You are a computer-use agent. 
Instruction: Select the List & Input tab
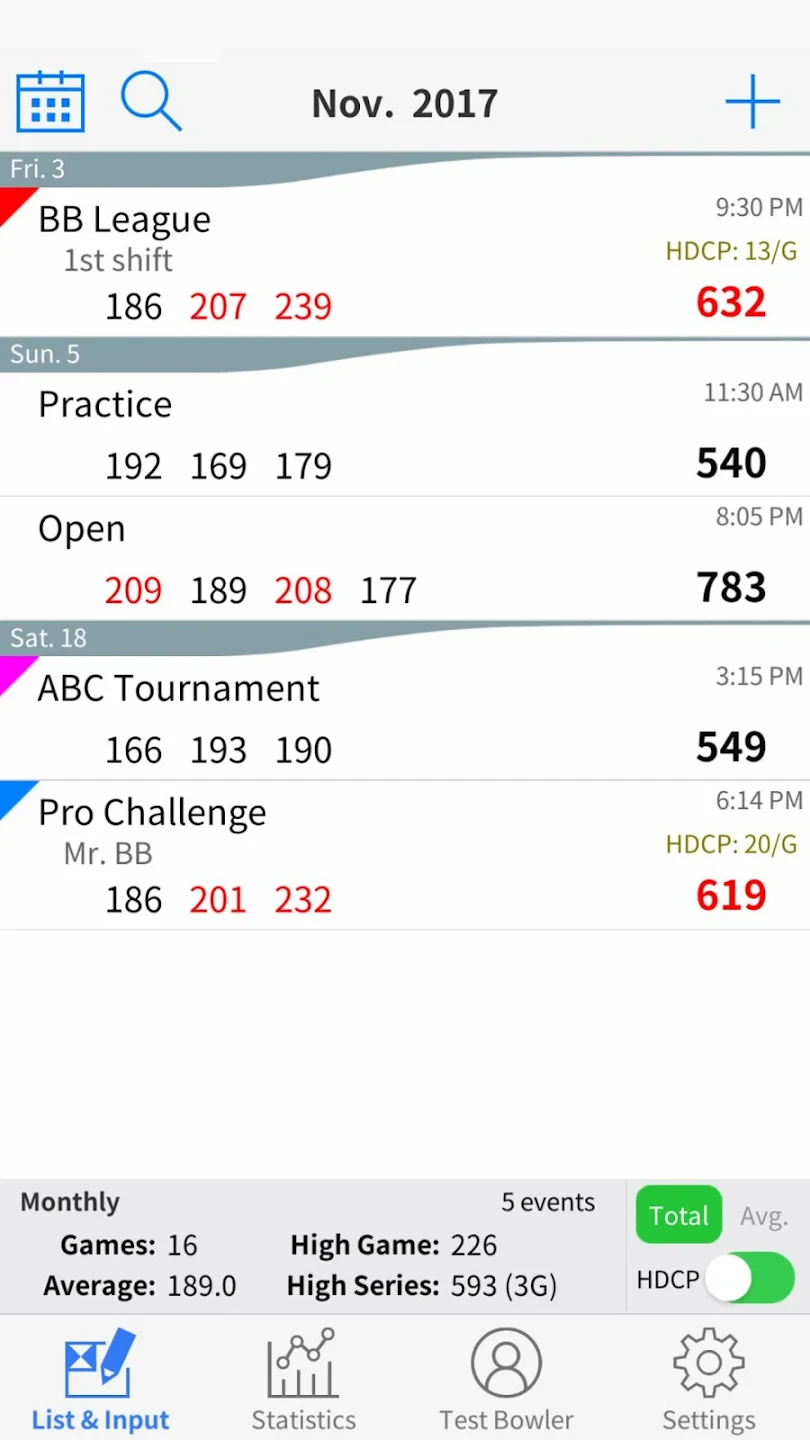[101, 1380]
